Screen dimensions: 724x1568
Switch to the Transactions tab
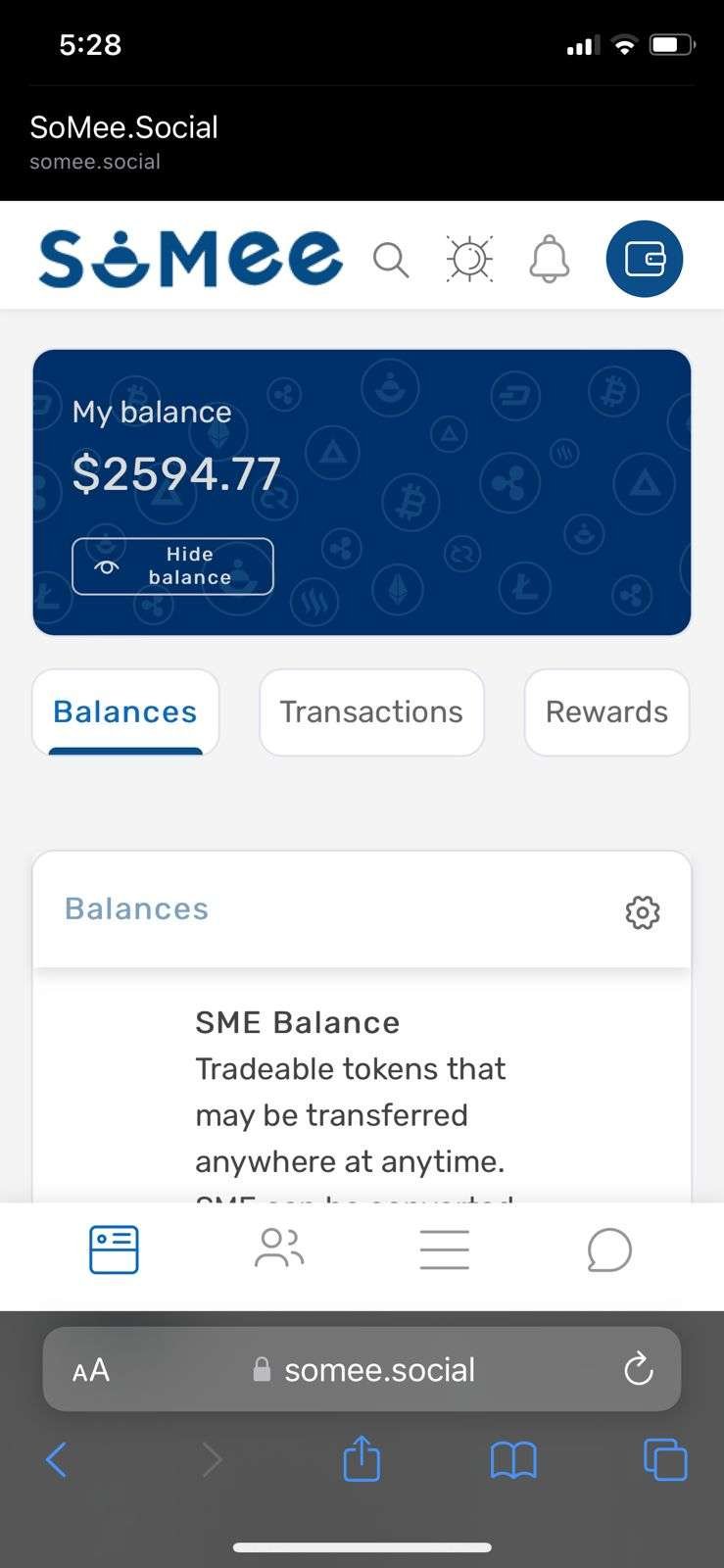[x=371, y=712]
